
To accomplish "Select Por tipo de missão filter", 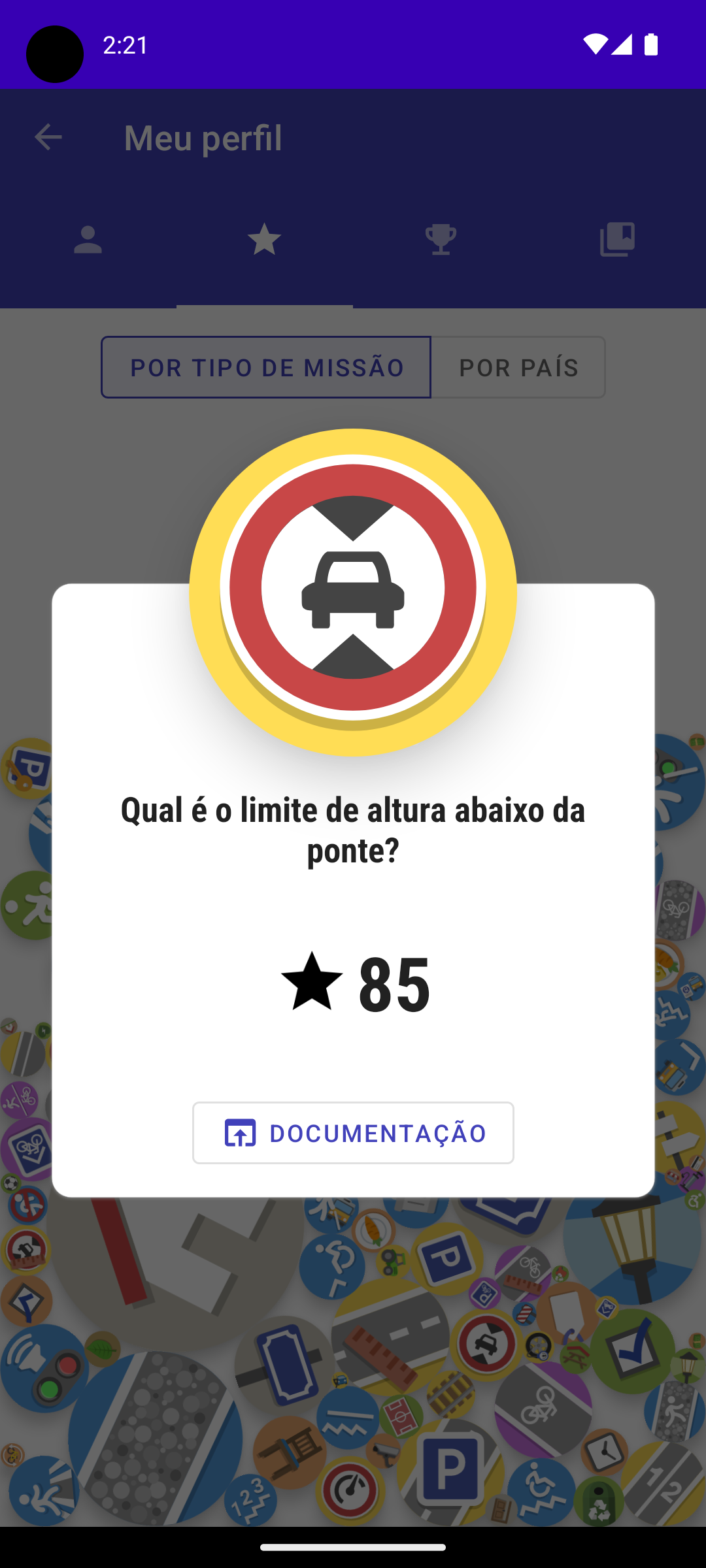I will click(x=266, y=367).
